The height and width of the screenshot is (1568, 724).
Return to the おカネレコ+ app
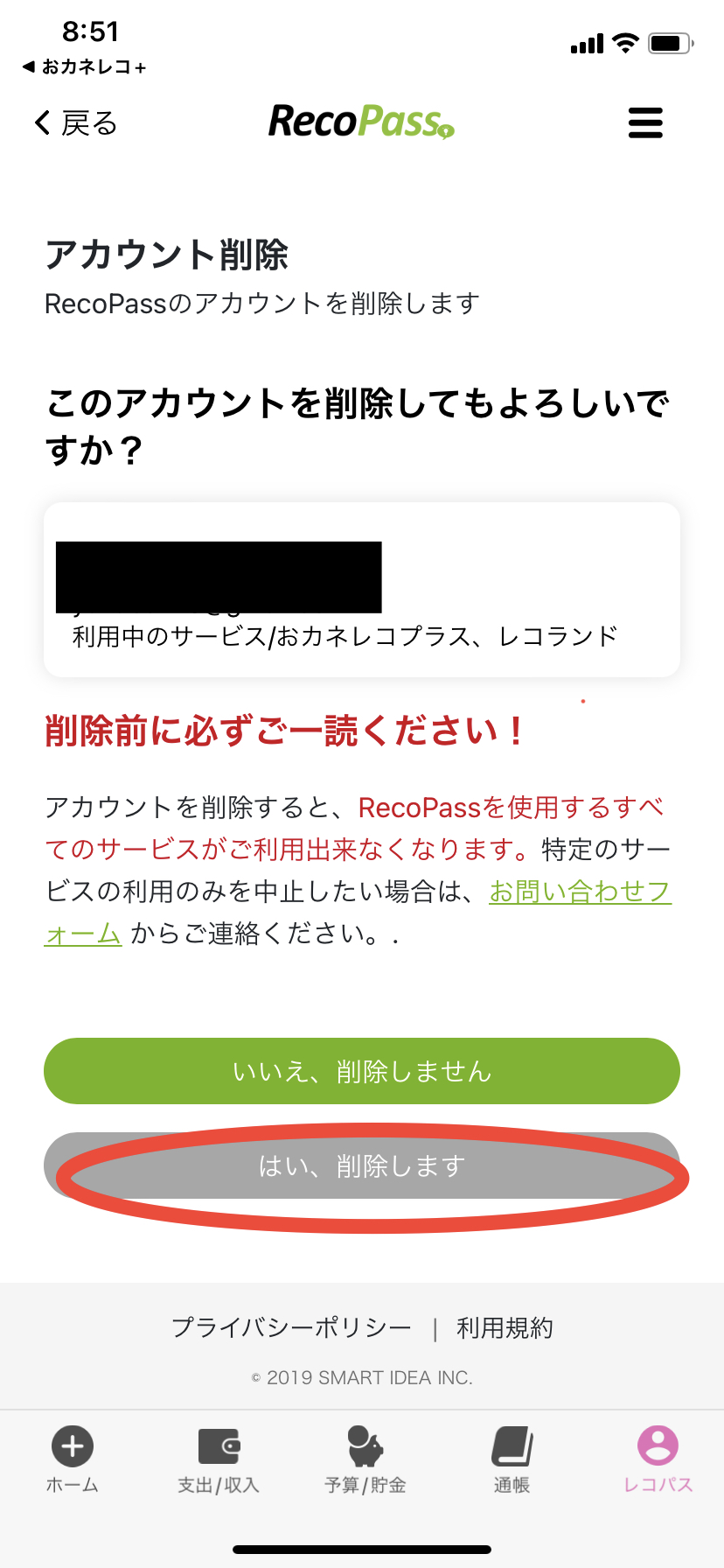pyautogui.click(x=85, y=66)
